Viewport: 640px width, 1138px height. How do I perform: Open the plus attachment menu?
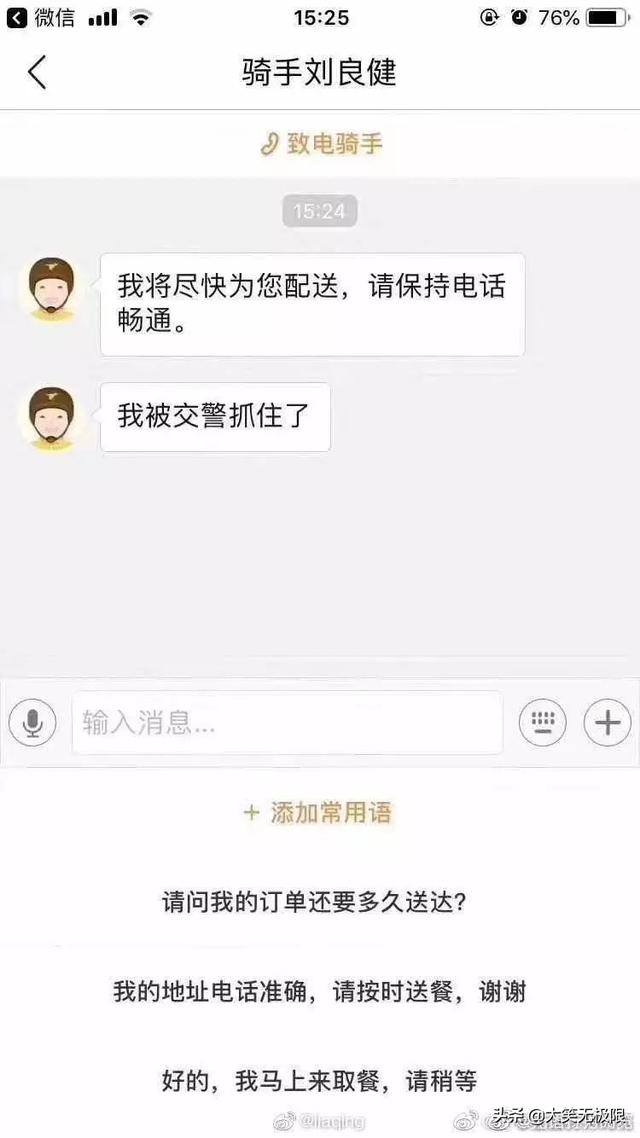[607, 722]
